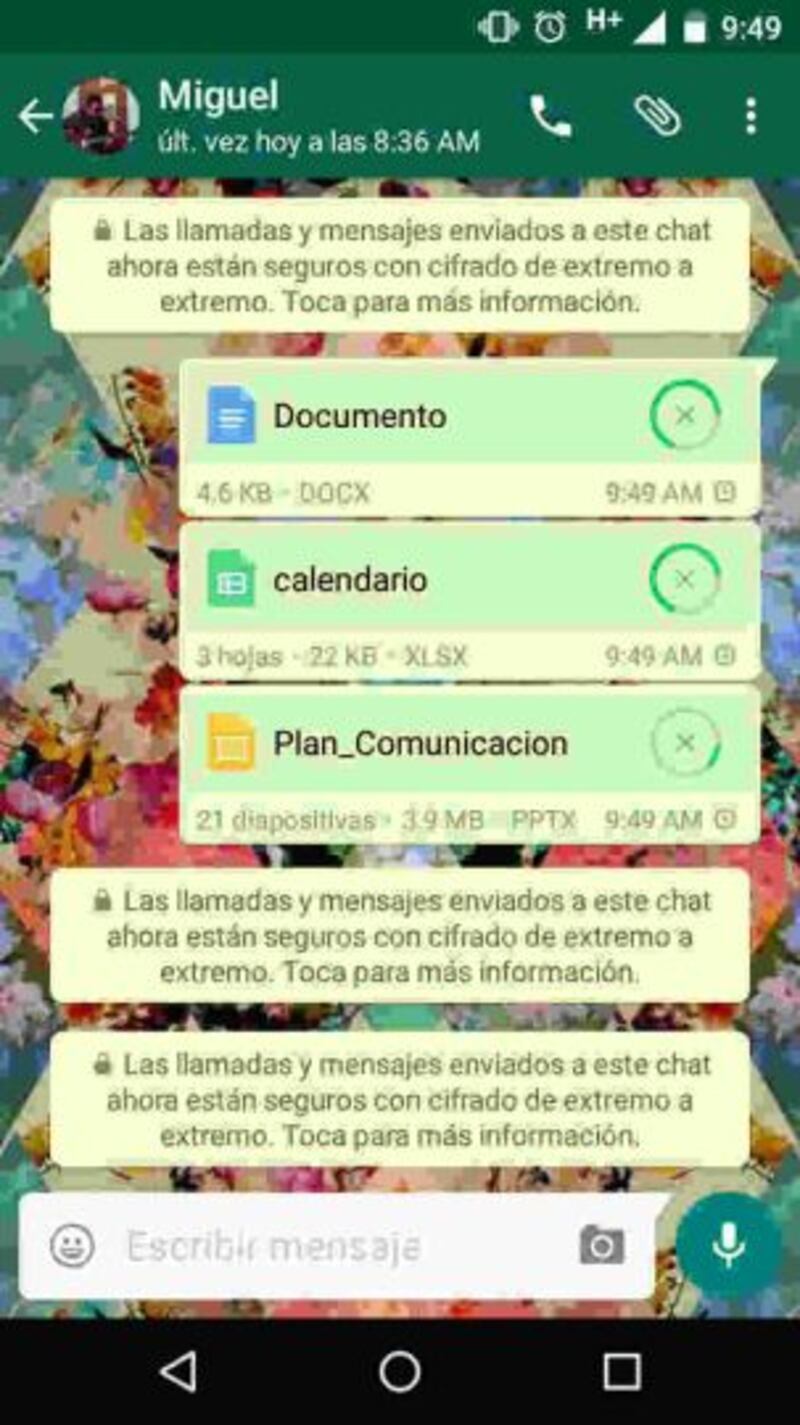
Task: Open the Plan_Comunicacion PPTX message
Action: click(420, 744)
